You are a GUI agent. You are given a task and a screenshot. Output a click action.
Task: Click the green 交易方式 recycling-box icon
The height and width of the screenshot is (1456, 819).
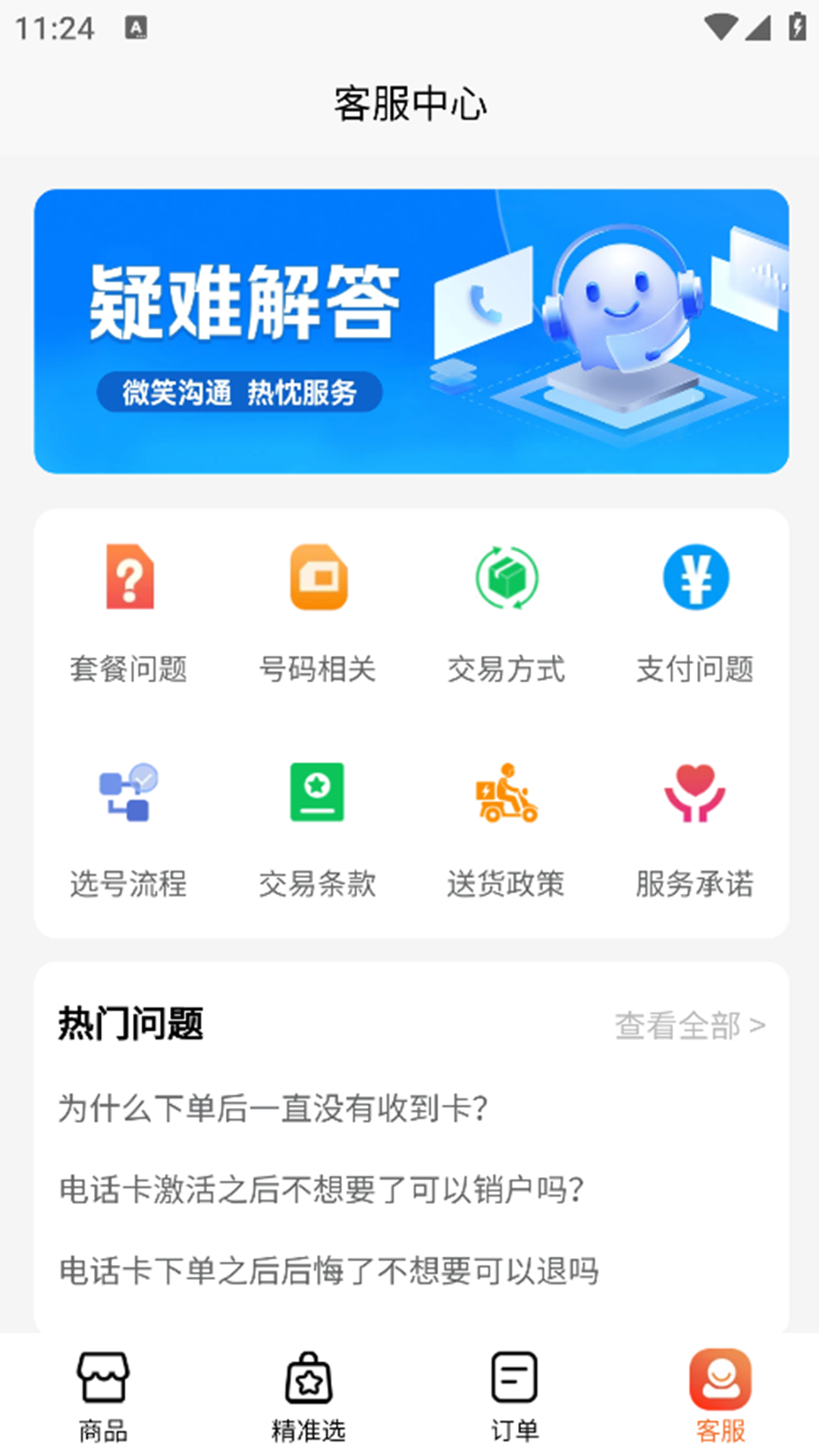(x=506, y=578)
